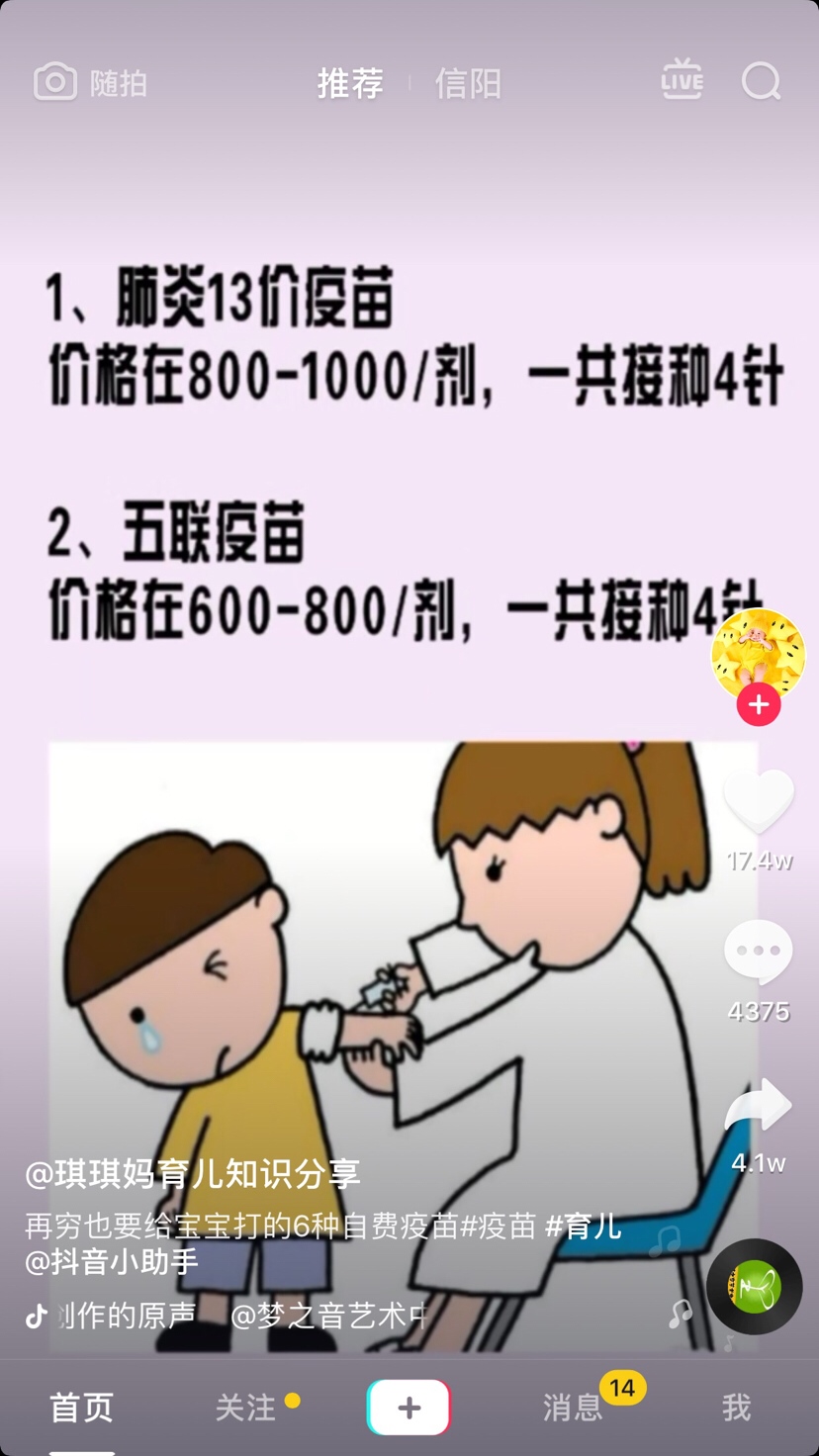The width and height of the screenshot is (819, 1456).
Task: Follow the creator with the red plus
Action: pyautogui.click(x=759, y=705)
